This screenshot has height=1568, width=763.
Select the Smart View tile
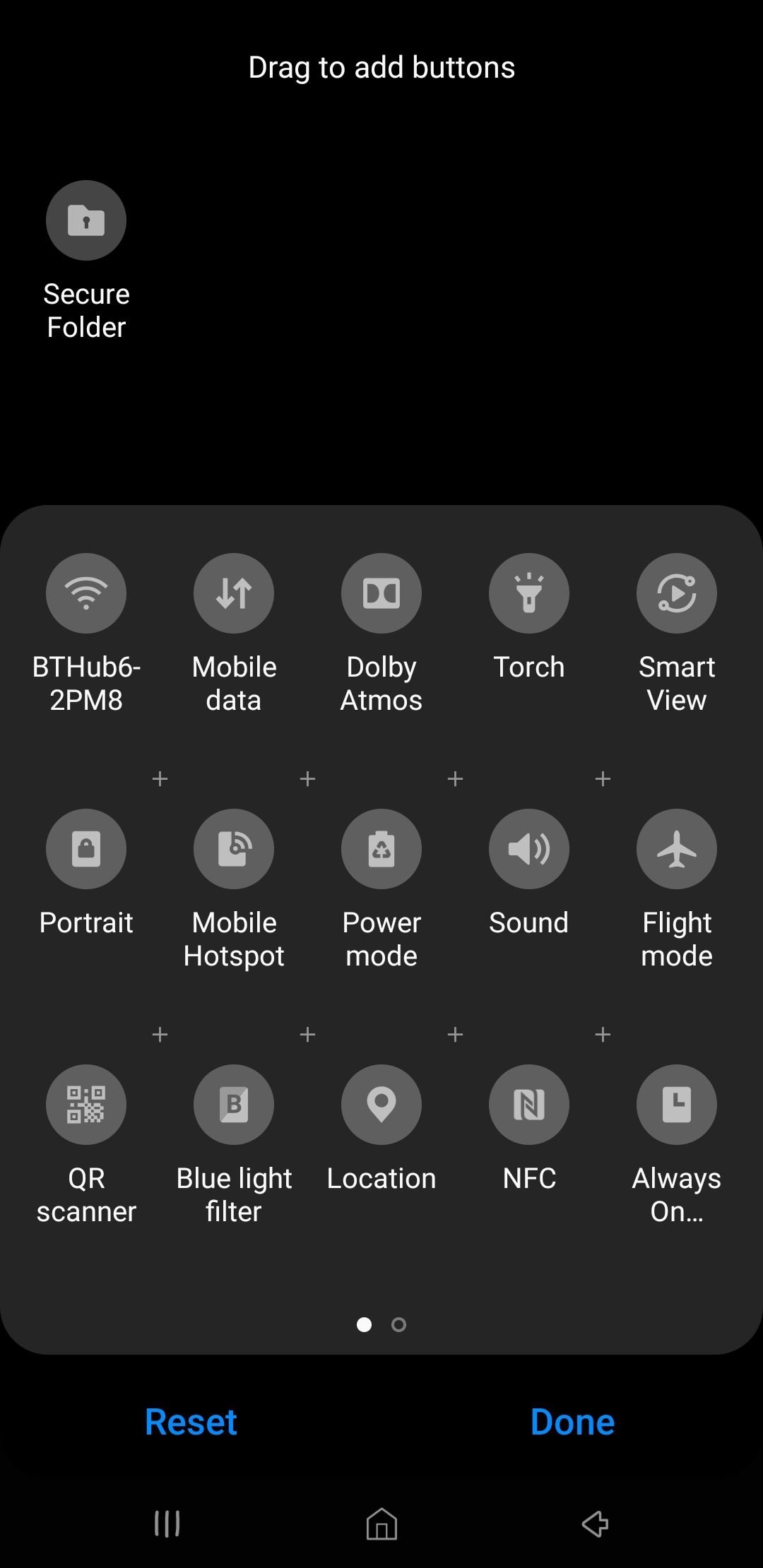point(677,593)
